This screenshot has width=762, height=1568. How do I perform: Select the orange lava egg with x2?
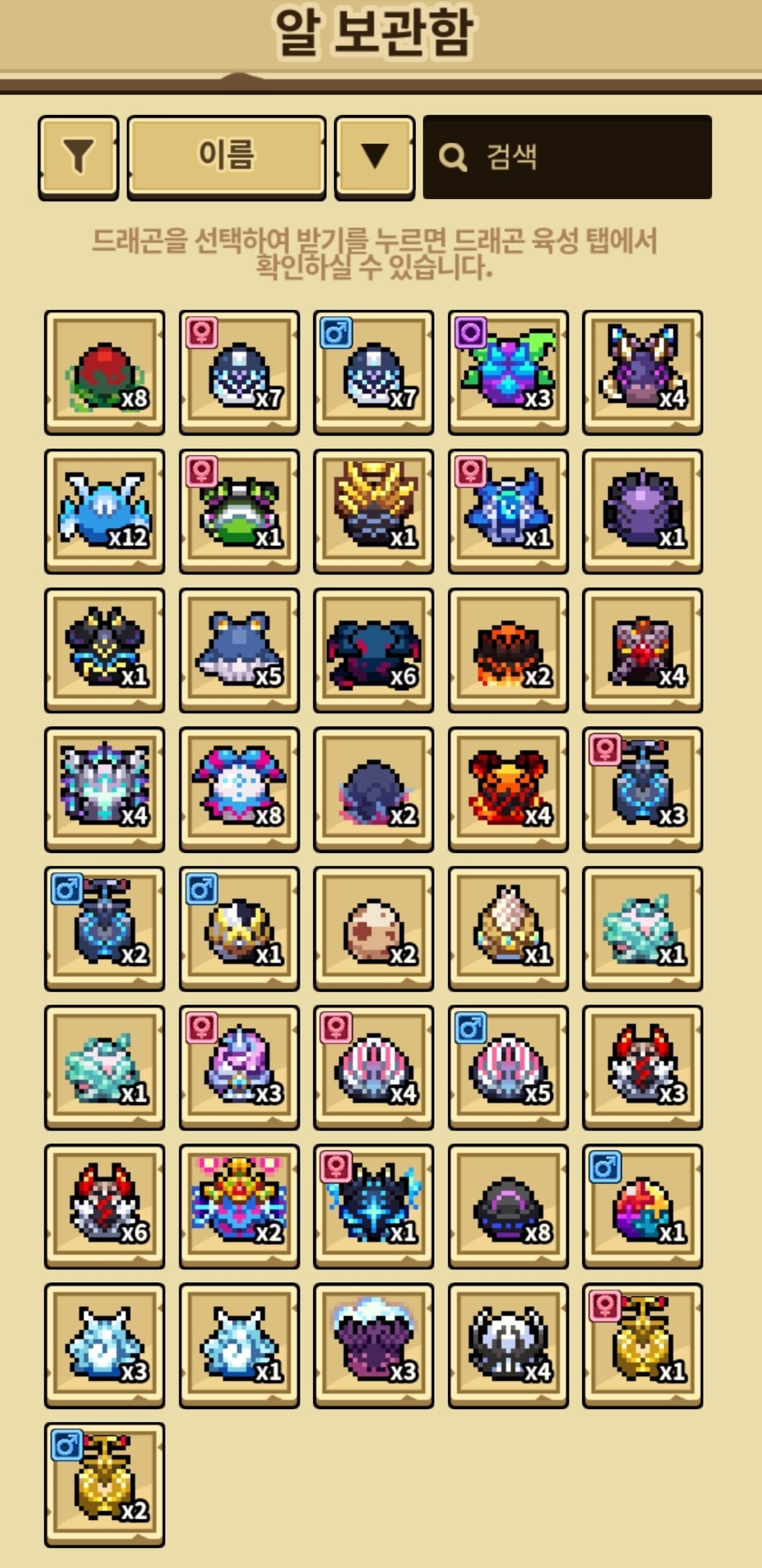[x=508, y=651]
